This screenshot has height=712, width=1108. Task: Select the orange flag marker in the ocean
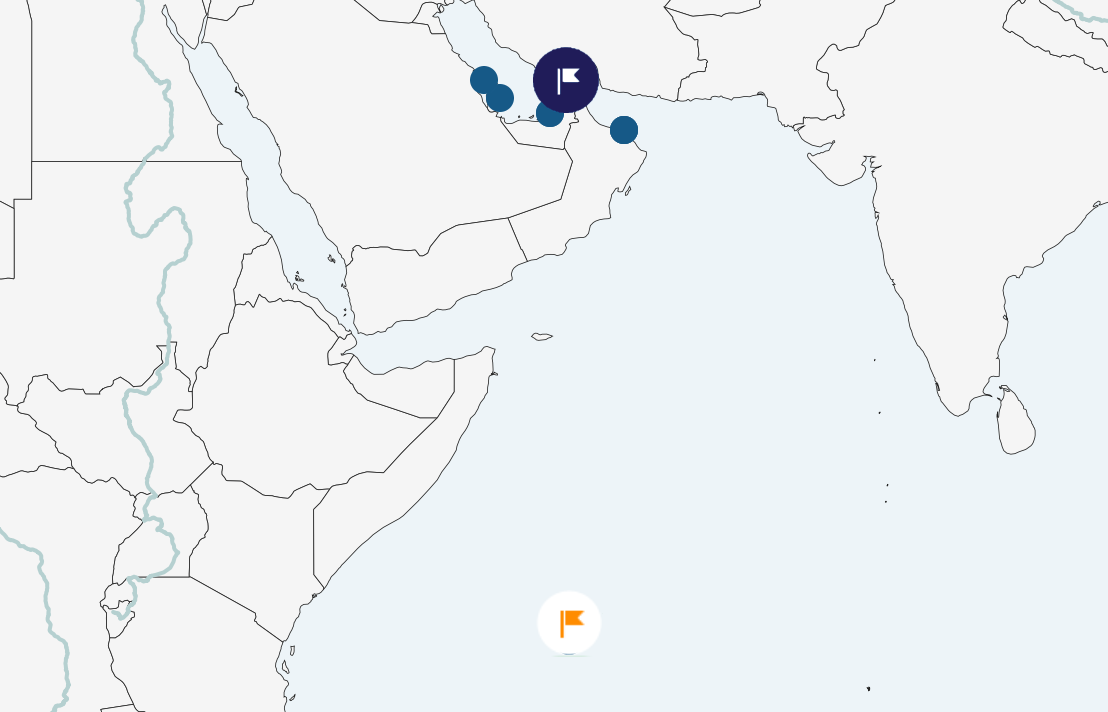(569, 623)
